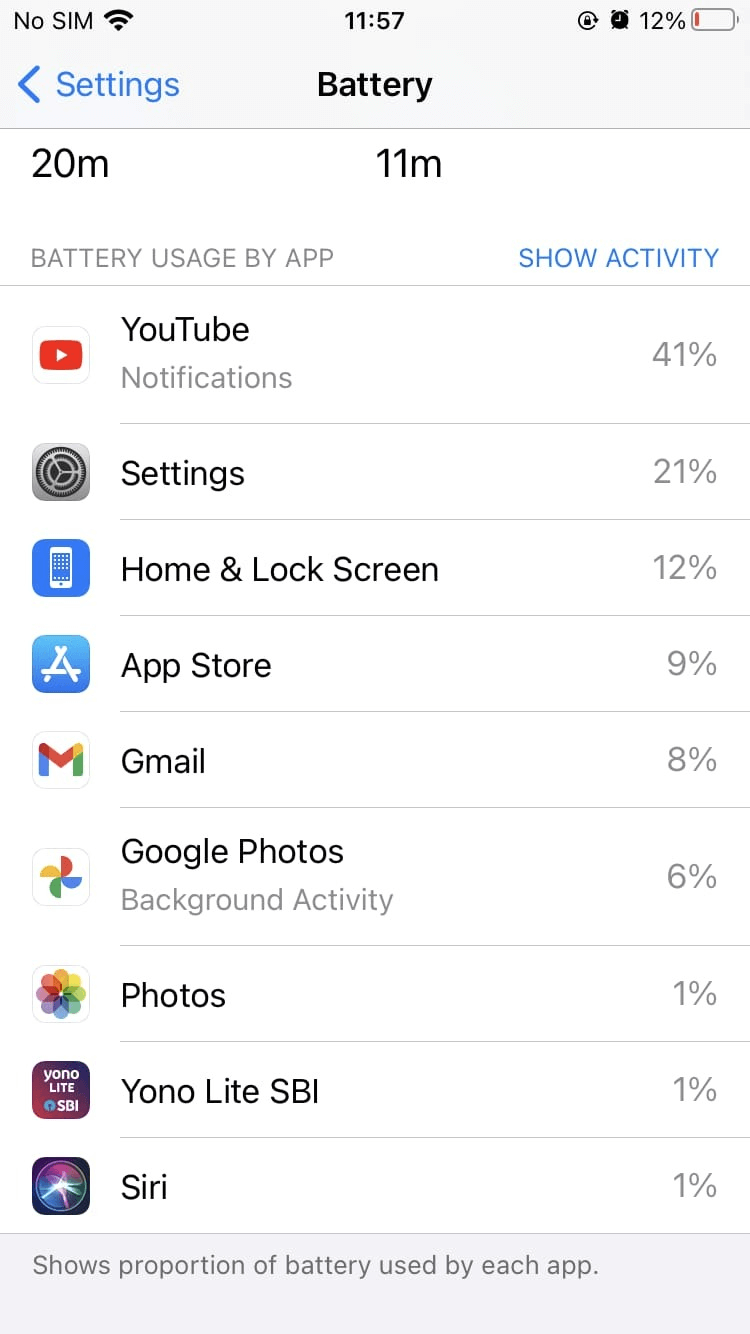750x1334 pixels.
Task: Open Google Photos background activity details
Action: (375, 877)
